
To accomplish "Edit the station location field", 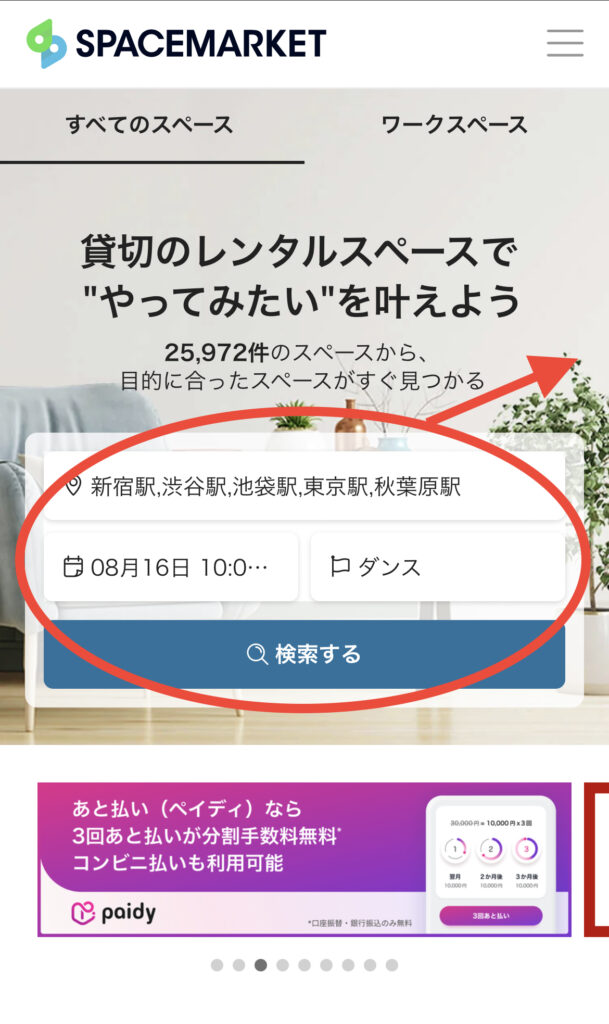I will click(304, 487).
